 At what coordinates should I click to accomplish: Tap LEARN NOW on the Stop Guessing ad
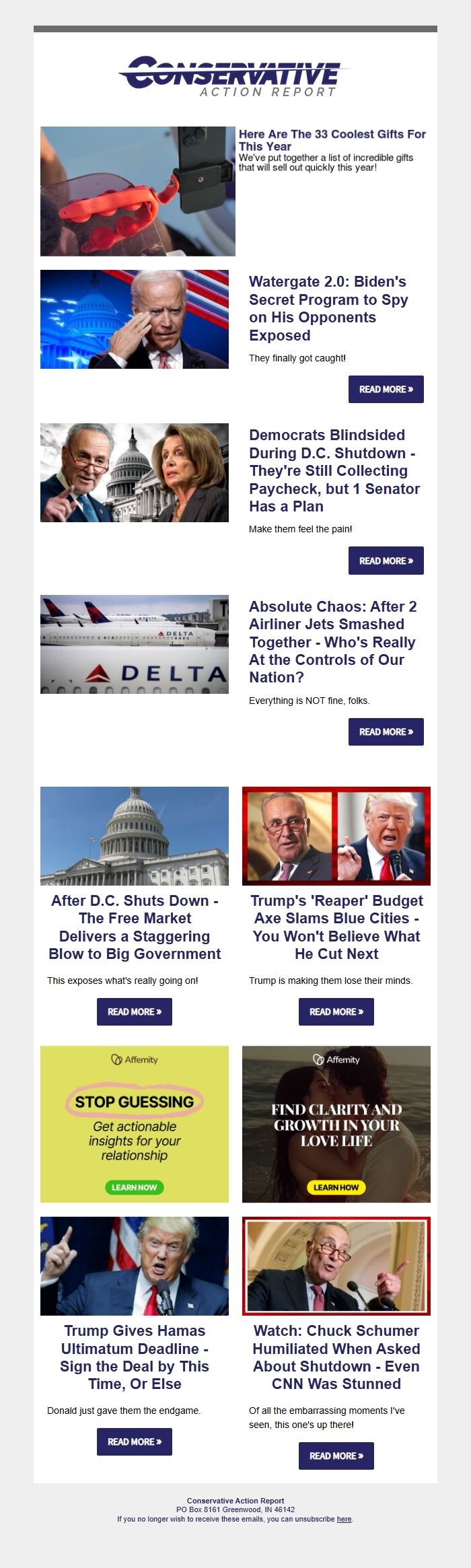tap(135, 1188)
